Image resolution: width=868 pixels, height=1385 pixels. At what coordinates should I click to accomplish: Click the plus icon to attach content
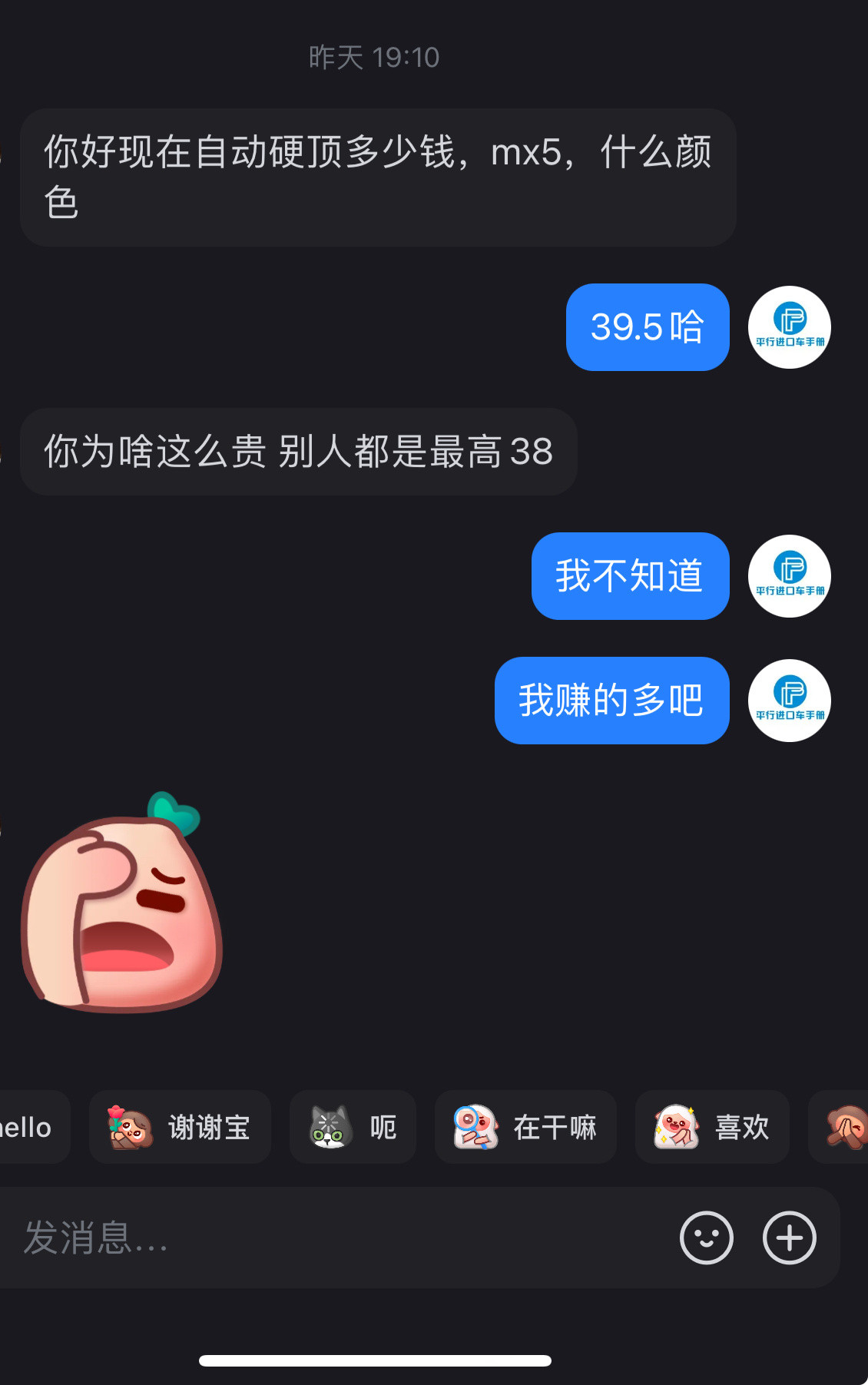point(789,1238)
